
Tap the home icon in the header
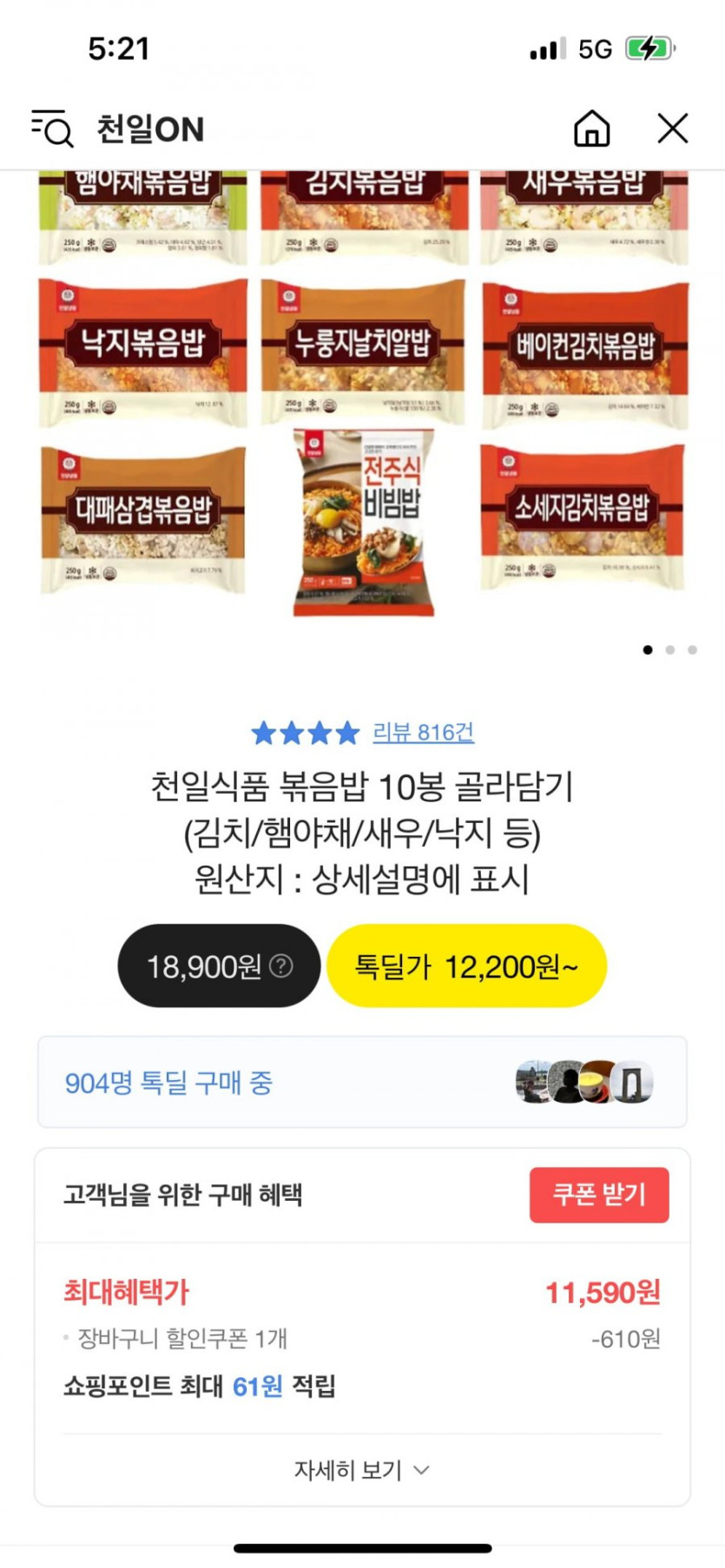(591, 128)
